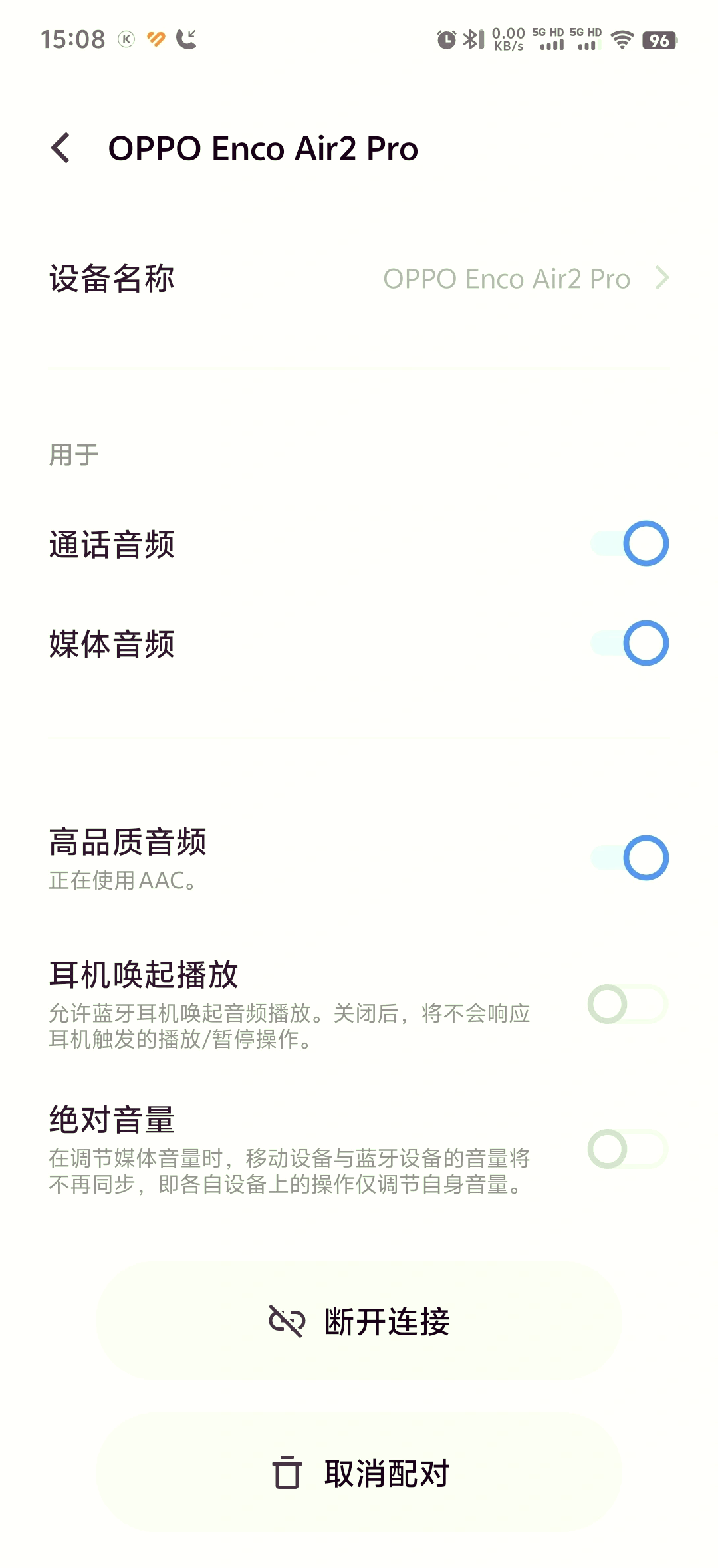718x1568 pixels.
Task: Open the 设备名称 device name row
Action: pos(359,279)
